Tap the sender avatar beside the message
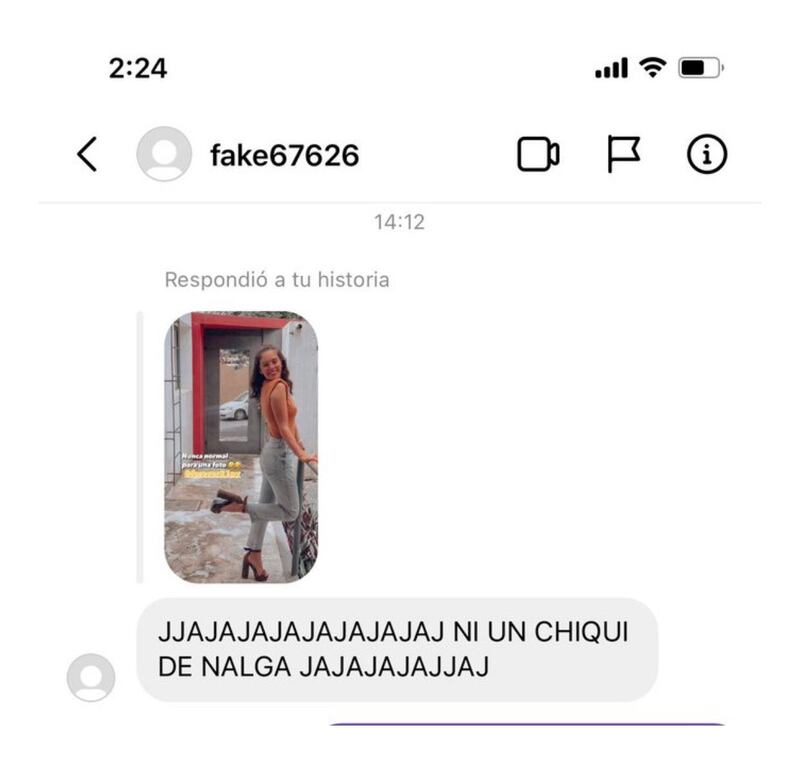 click(91, 677)
